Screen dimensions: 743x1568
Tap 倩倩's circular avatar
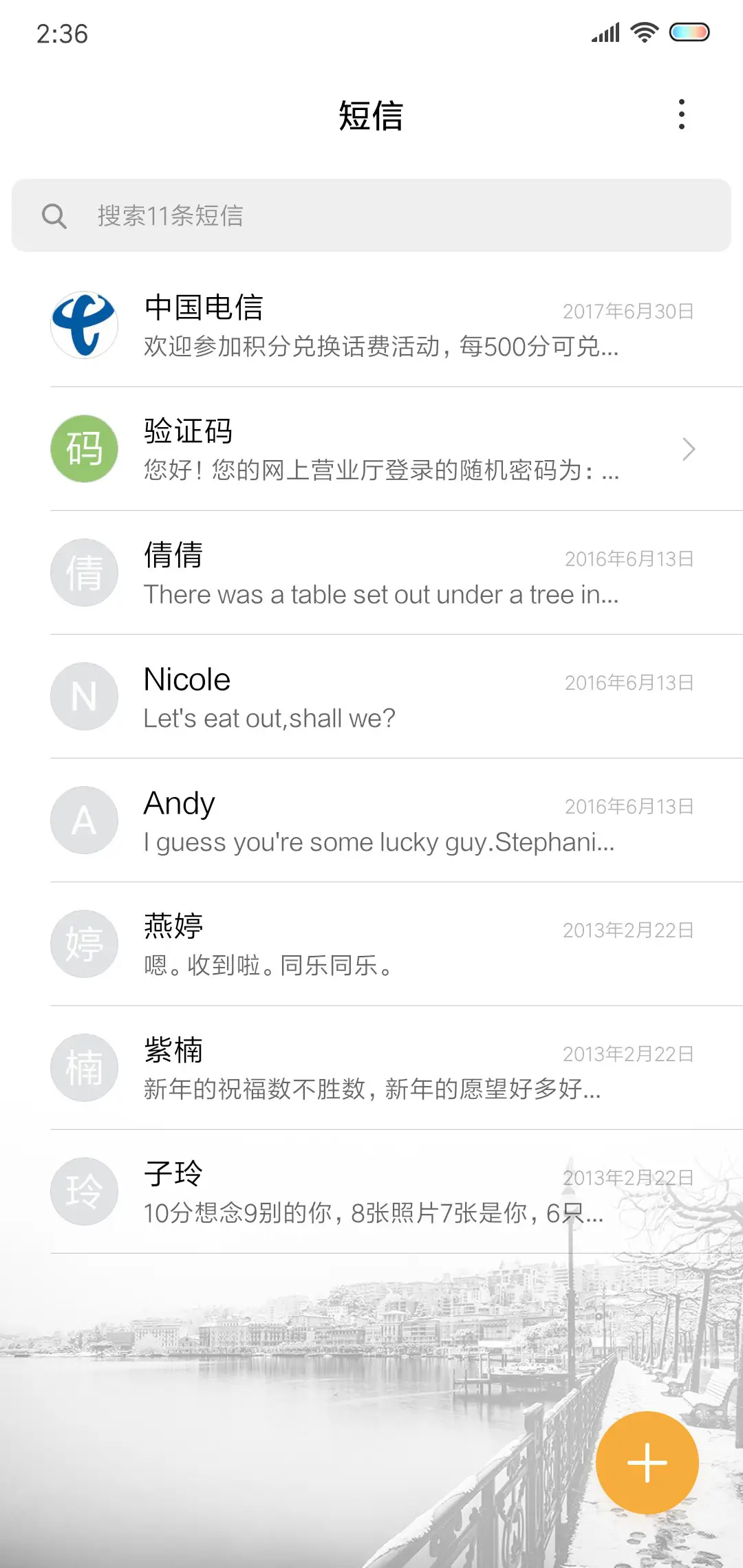pyautogui.click(x=84, y=572)
